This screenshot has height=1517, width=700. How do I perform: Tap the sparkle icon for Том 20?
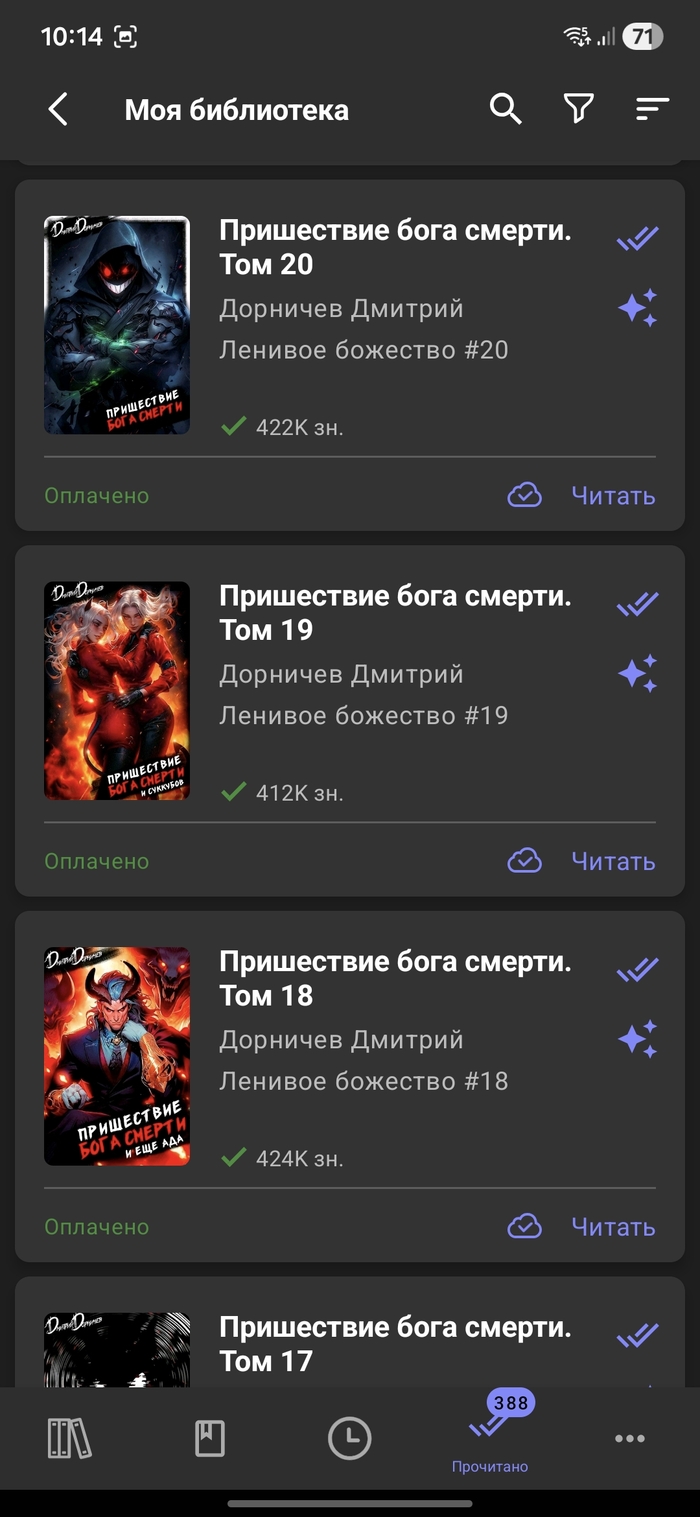tap(637, 308)
